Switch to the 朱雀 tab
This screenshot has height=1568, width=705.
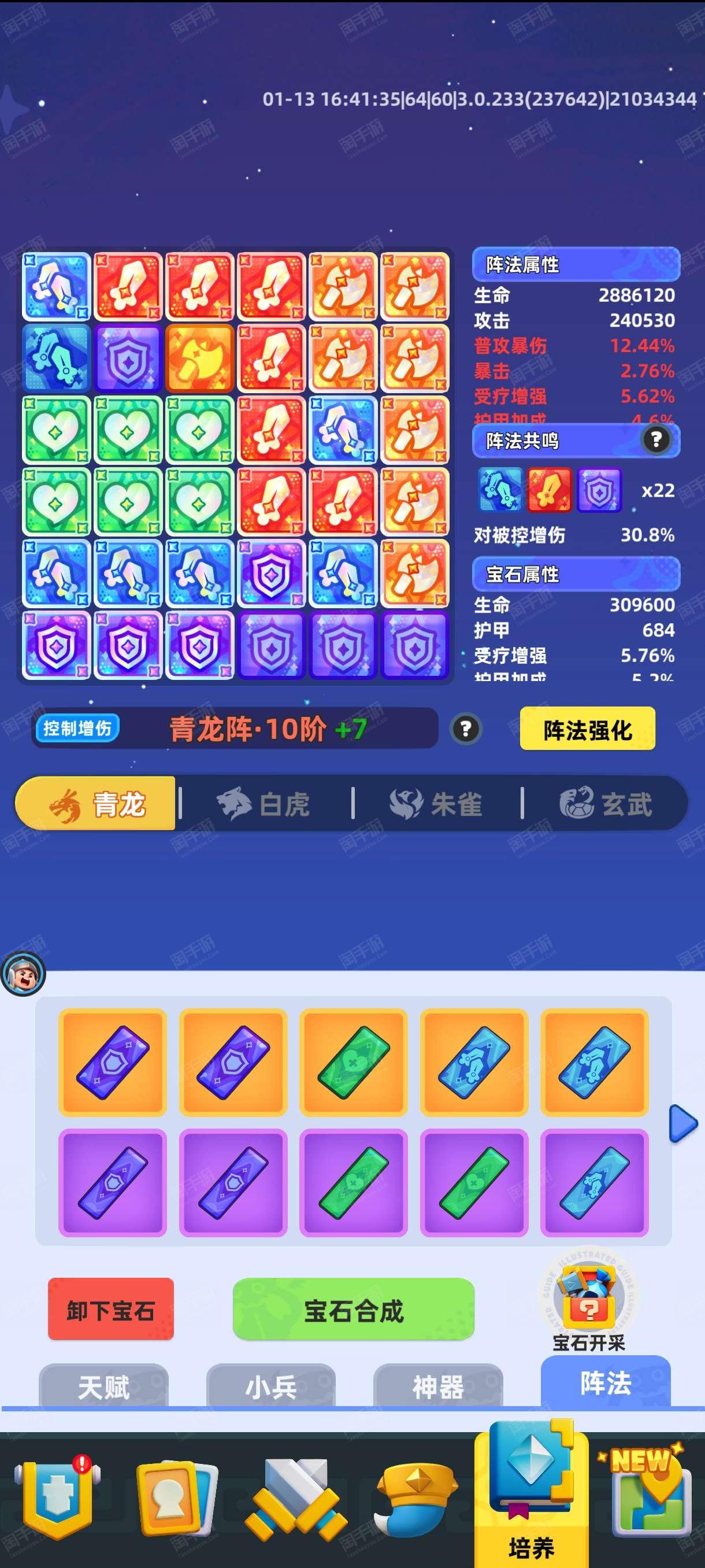click(436, 805)
